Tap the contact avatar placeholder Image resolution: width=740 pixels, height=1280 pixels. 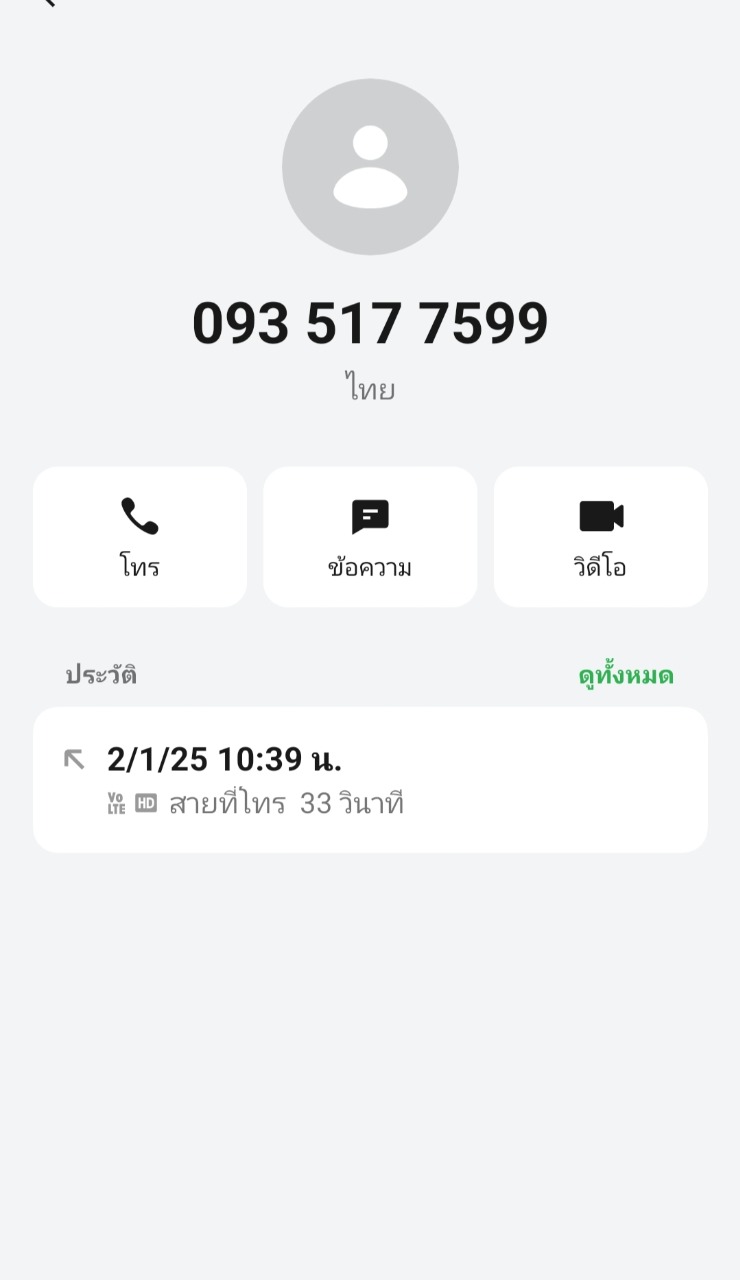[x=370, y=167]
